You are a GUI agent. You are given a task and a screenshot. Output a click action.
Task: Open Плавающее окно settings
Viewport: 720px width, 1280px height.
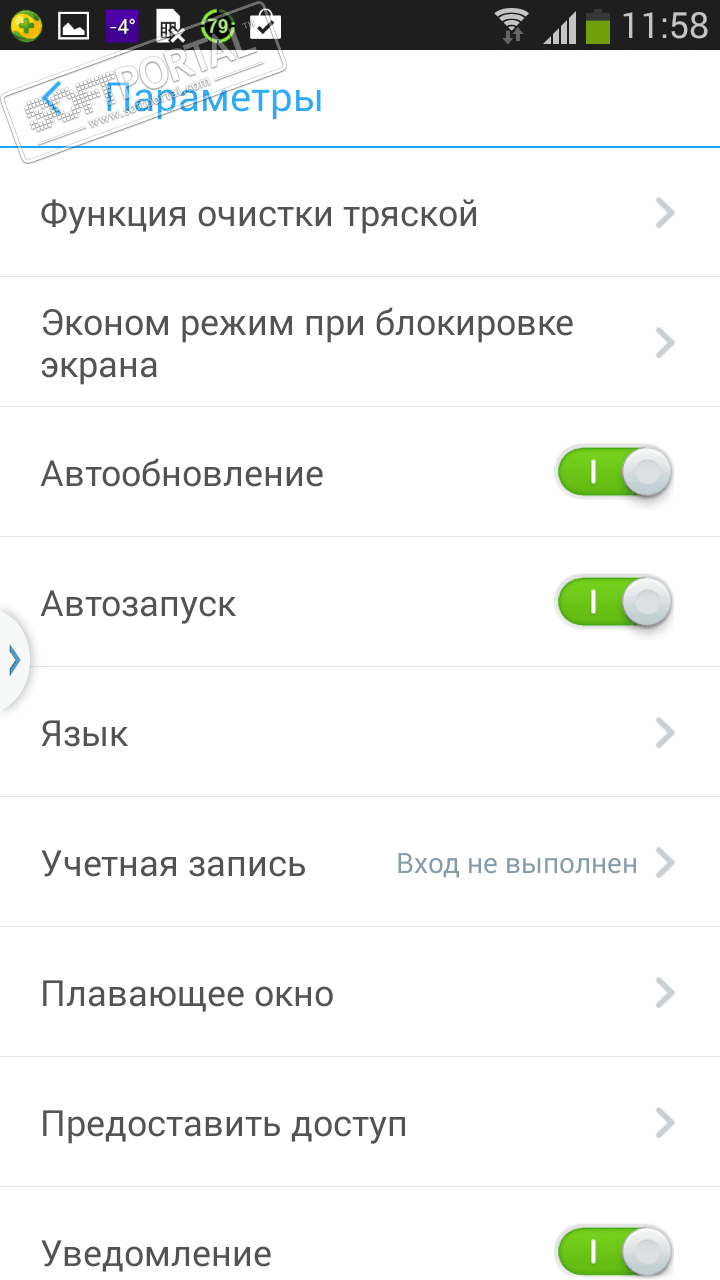pos(360,993)
